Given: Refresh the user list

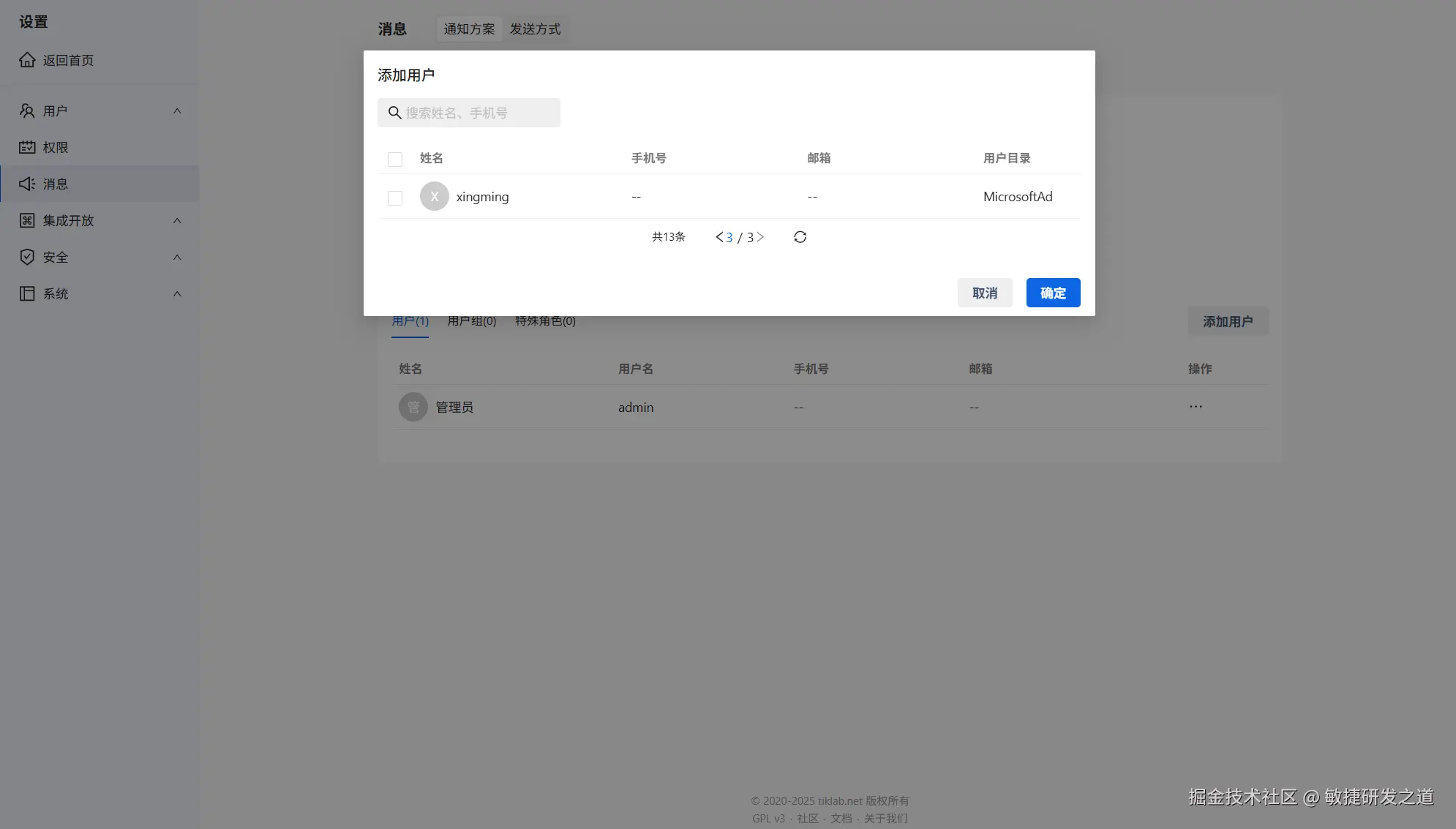Looking at the screenshot, I should [800, 237].
